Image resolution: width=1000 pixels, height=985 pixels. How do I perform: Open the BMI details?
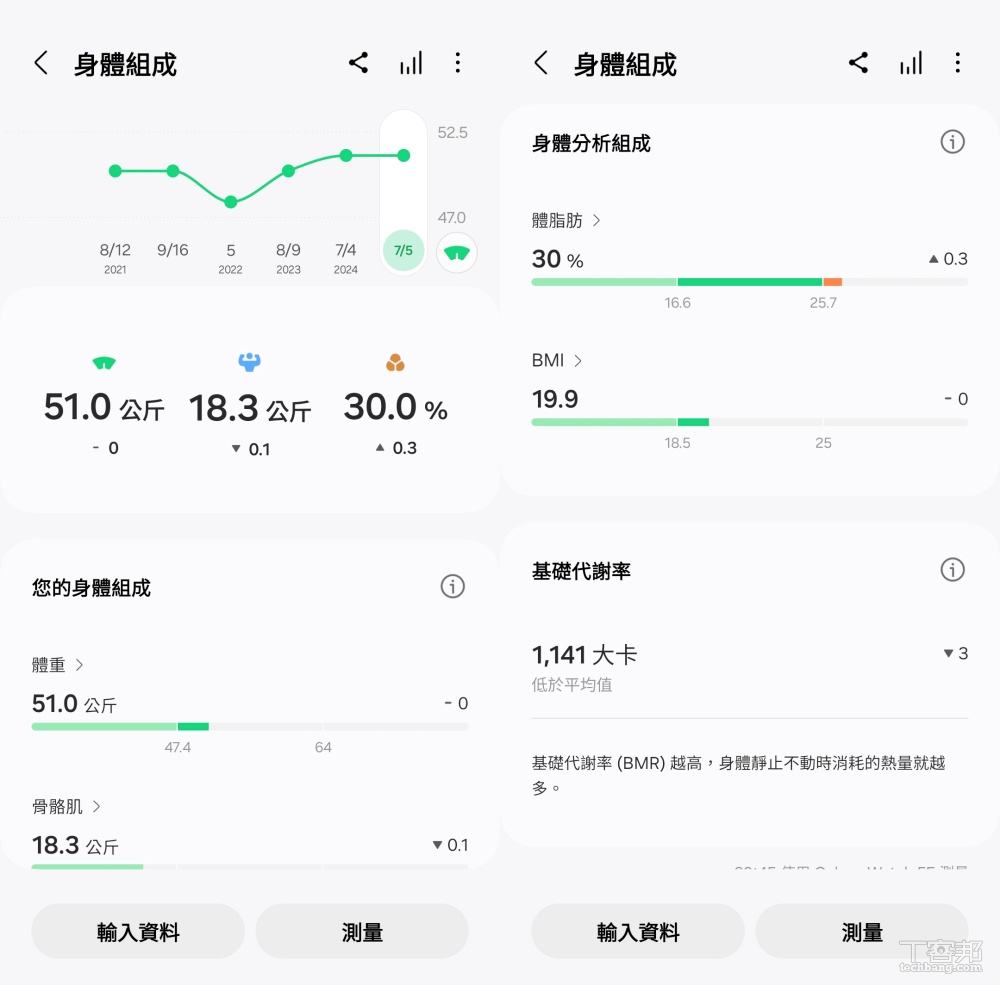(557, 360)
